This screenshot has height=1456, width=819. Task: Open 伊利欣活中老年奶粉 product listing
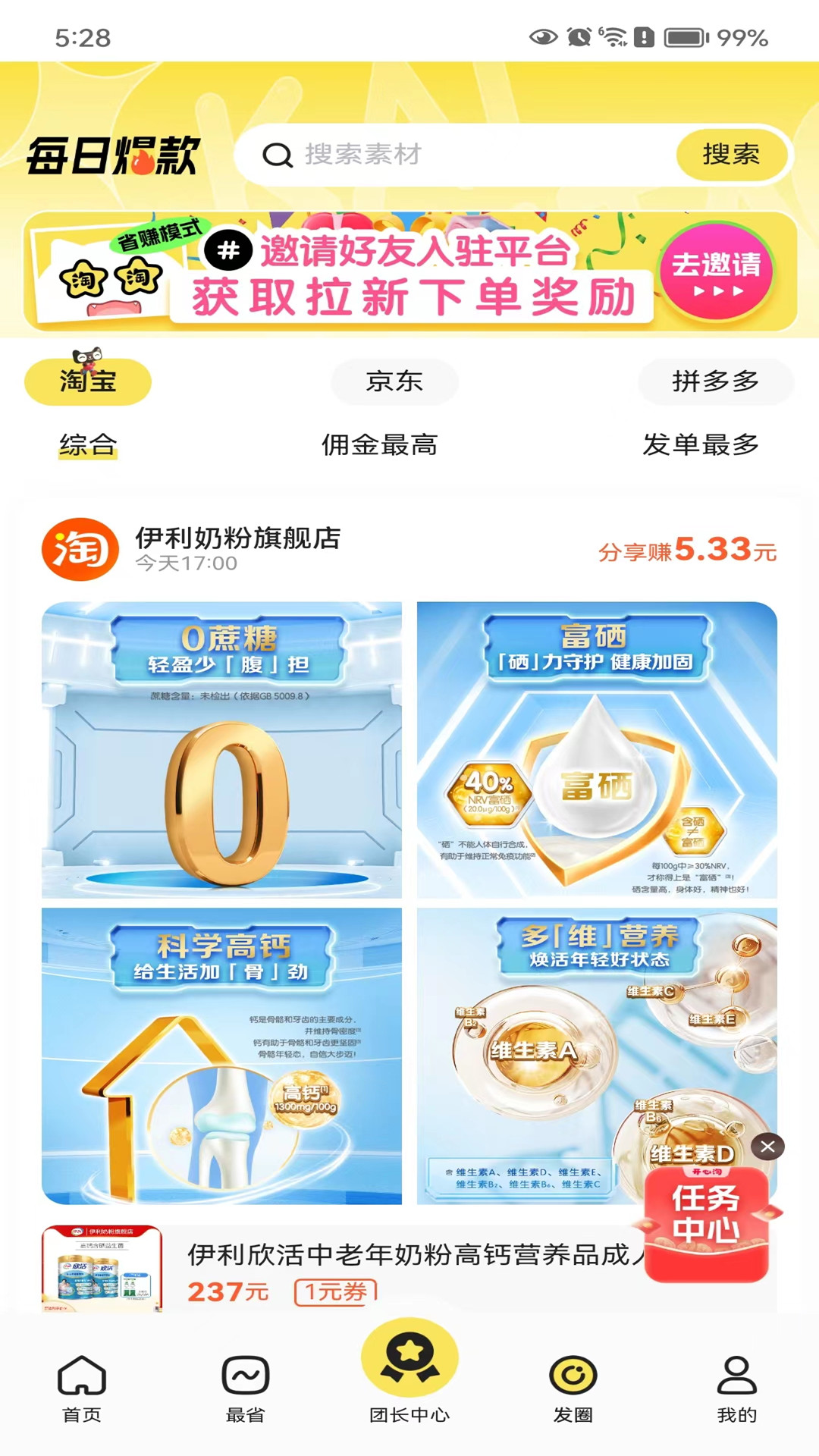(409, 1255)
